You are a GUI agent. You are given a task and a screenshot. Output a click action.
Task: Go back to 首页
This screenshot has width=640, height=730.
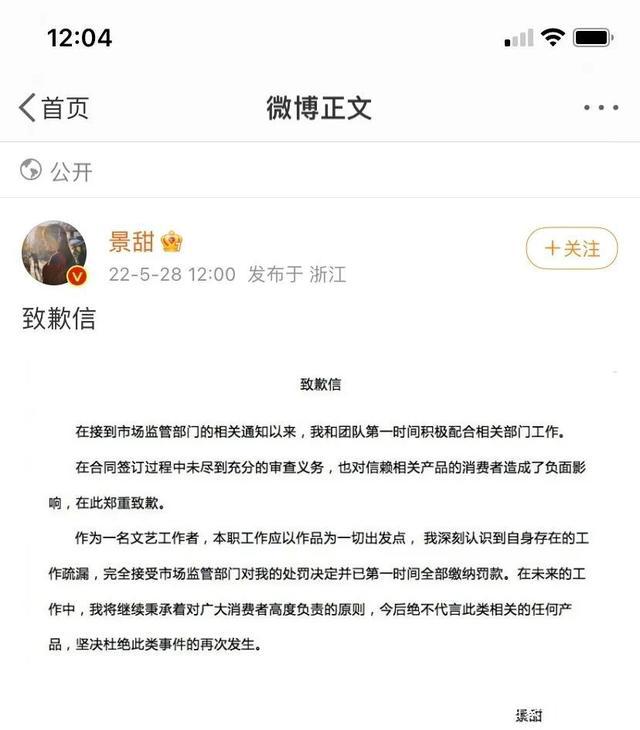54,108
